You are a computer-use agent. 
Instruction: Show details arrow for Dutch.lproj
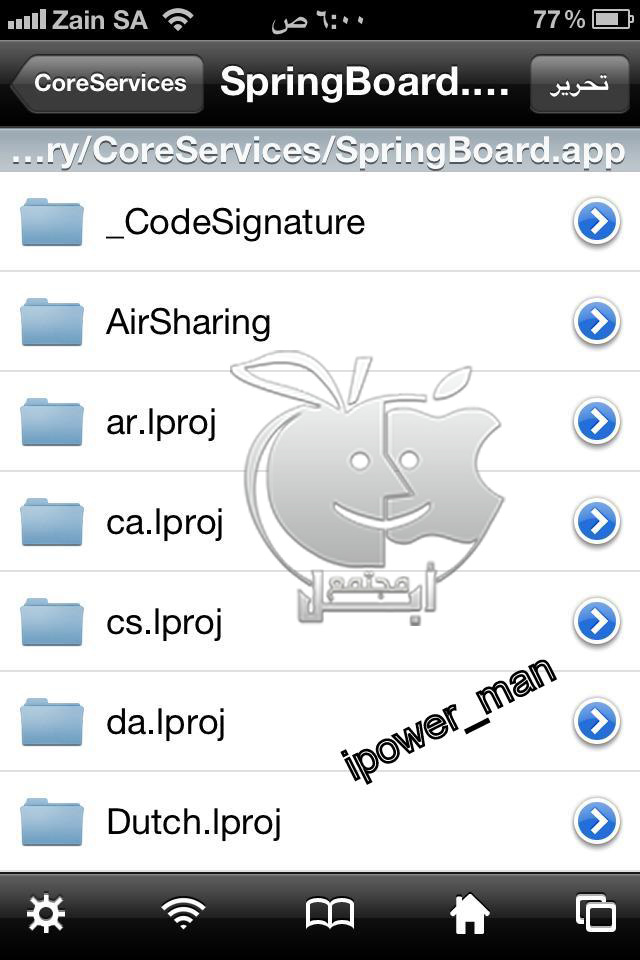point(597,822)
